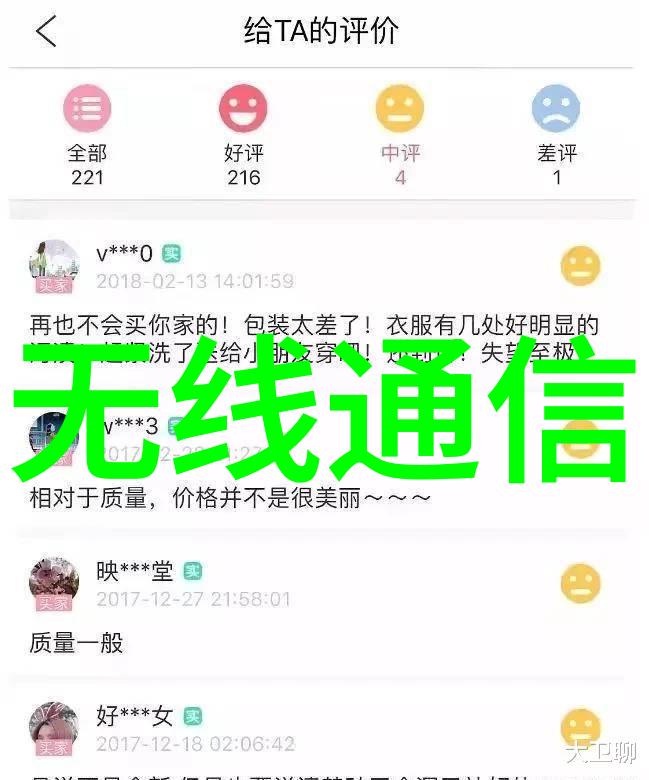Go back using the top-left arrow

(x=46, y=31)
